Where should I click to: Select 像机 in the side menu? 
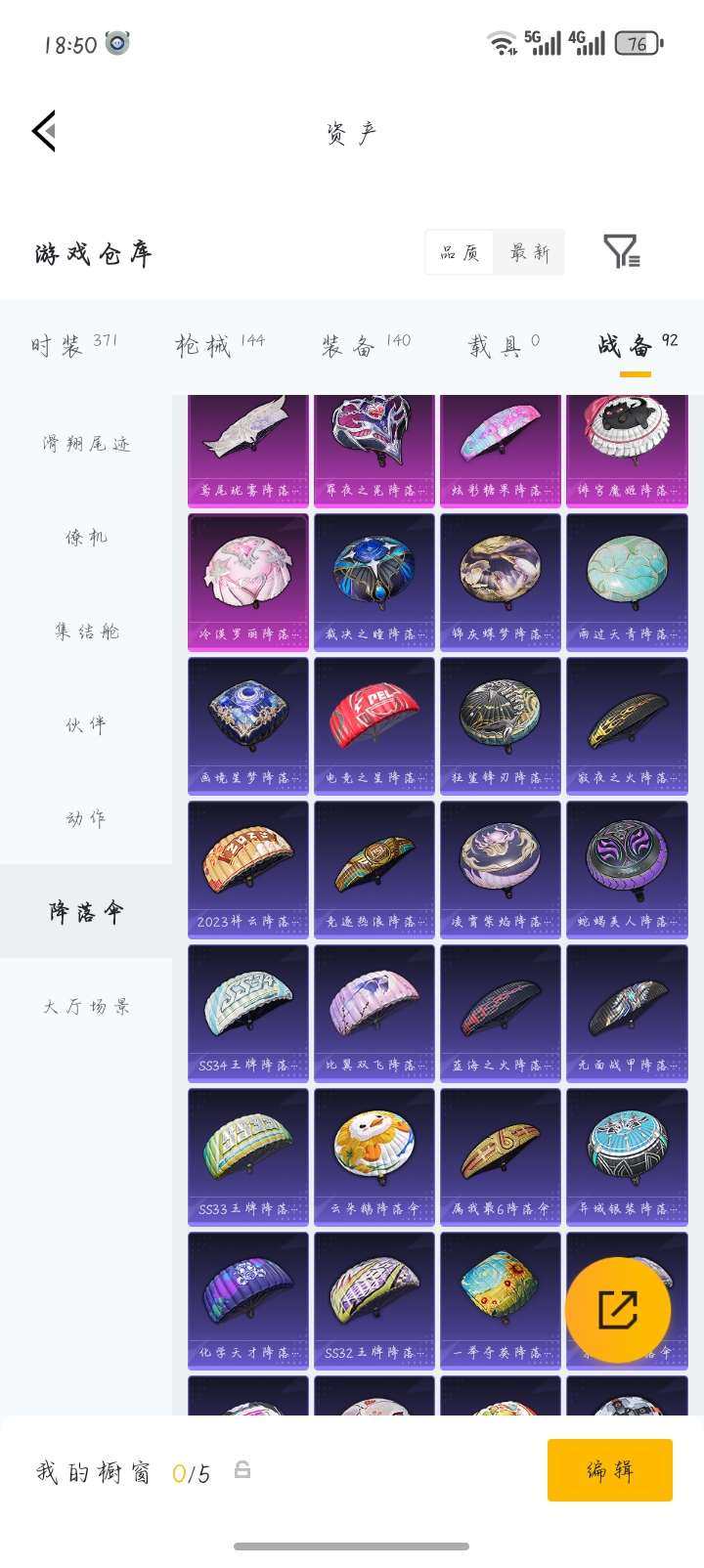pyautogui.click(x=86, y=537)
